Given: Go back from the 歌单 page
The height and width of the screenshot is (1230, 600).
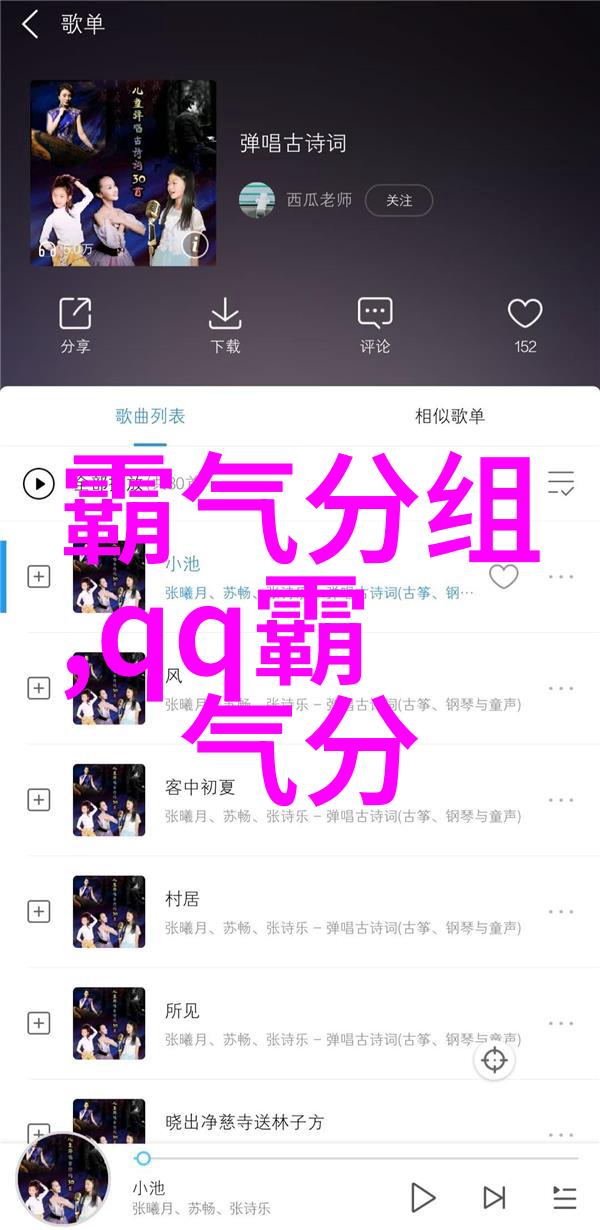Looking at the screenshot, I should coord(30,25).
